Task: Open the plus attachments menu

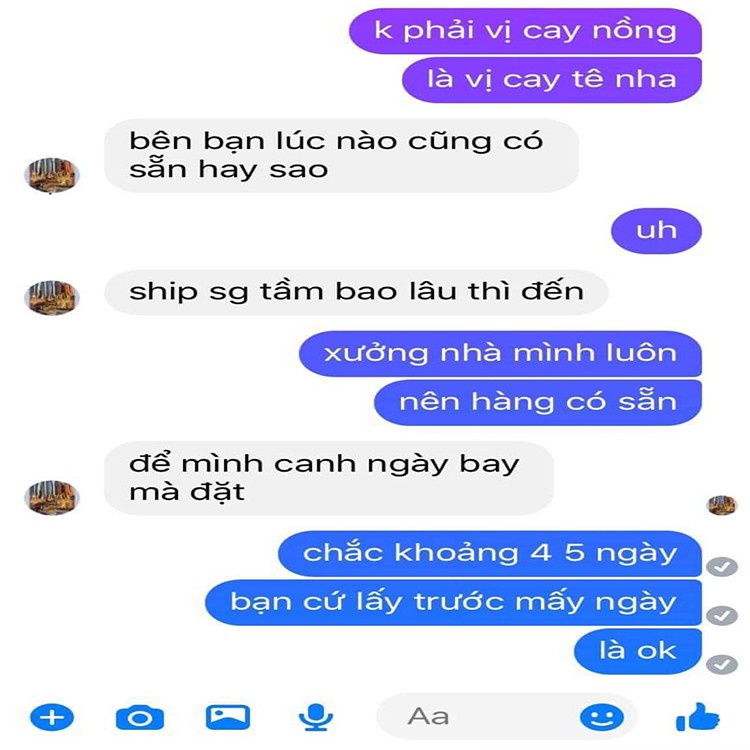Action: [52, 716]
